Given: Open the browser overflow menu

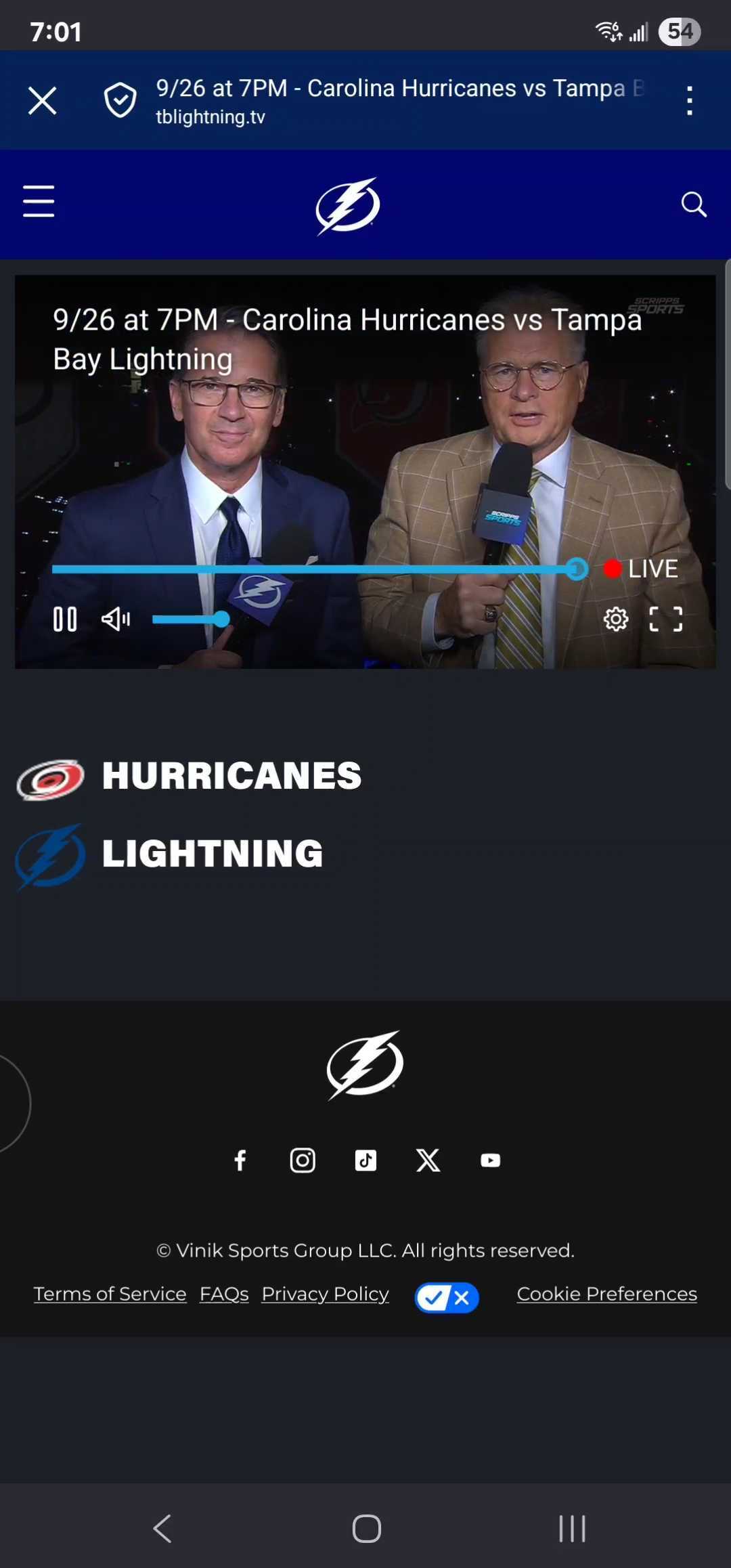Looking at the screenshot, I should coord(689,101).
